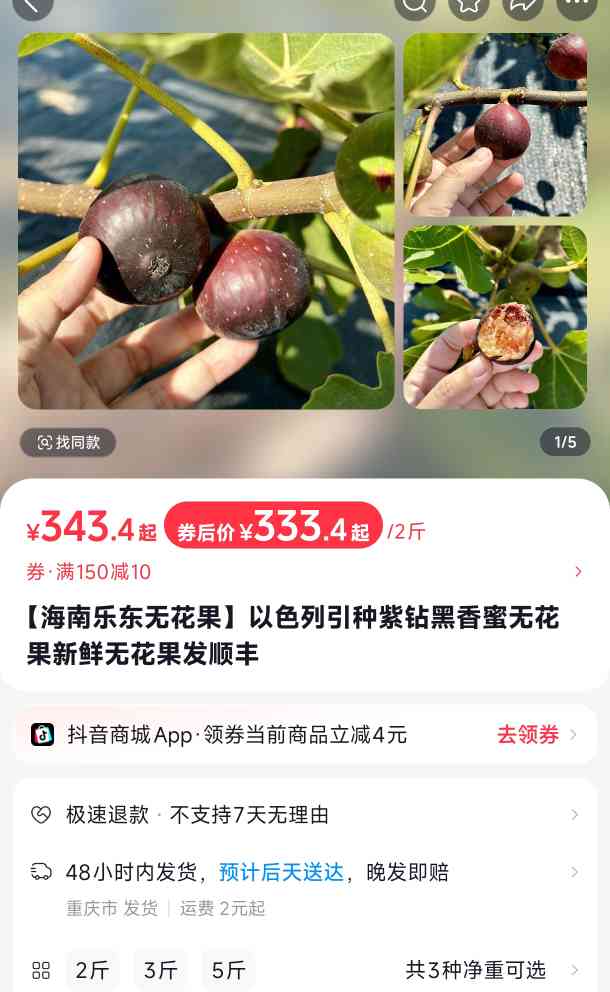Open the 满150减10 coupon details
Viewport: 610px width, 992px height.
[x=300, y=572]
